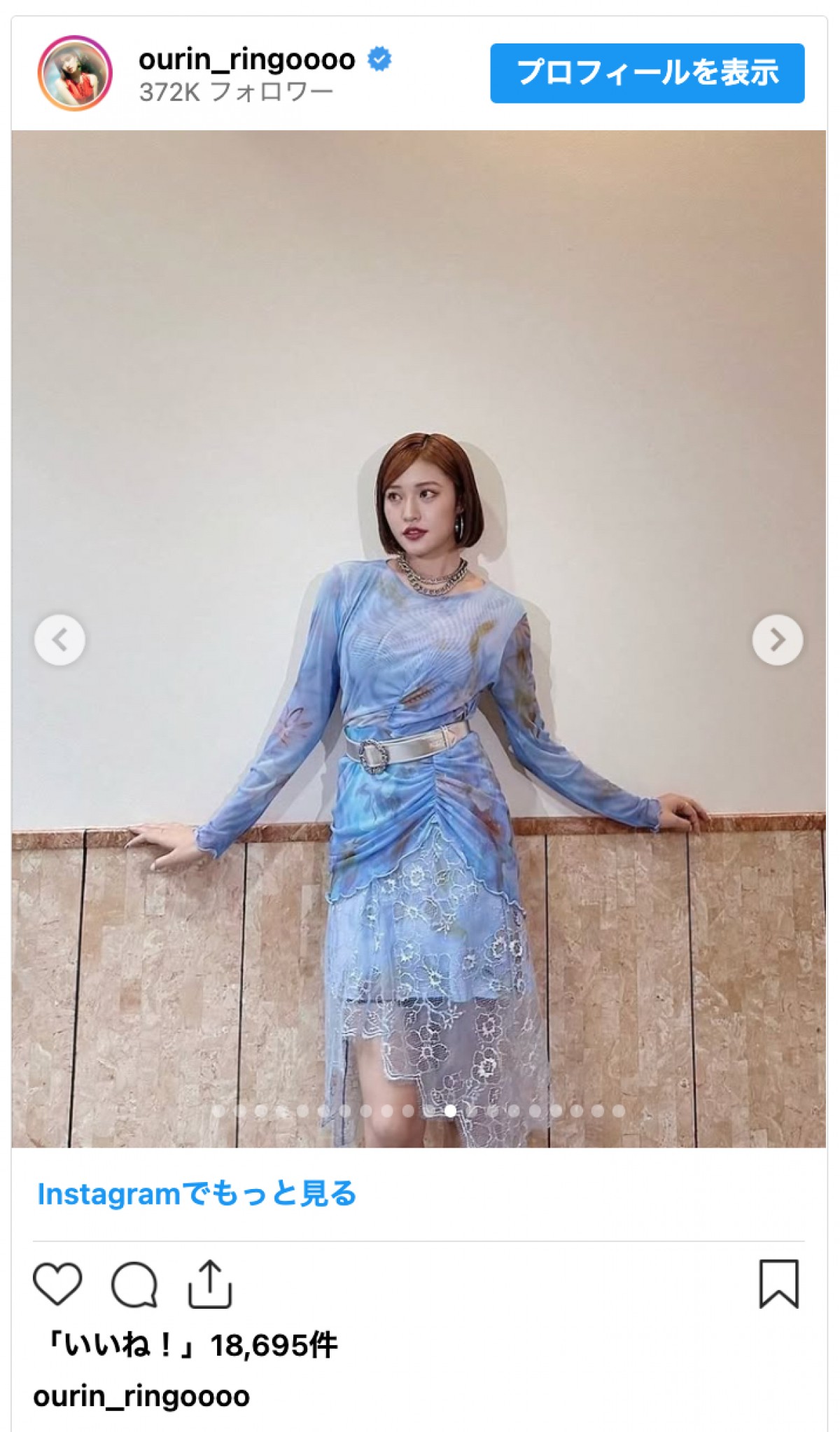
Task: Share this post
Action: click(x=209, y=1284)
